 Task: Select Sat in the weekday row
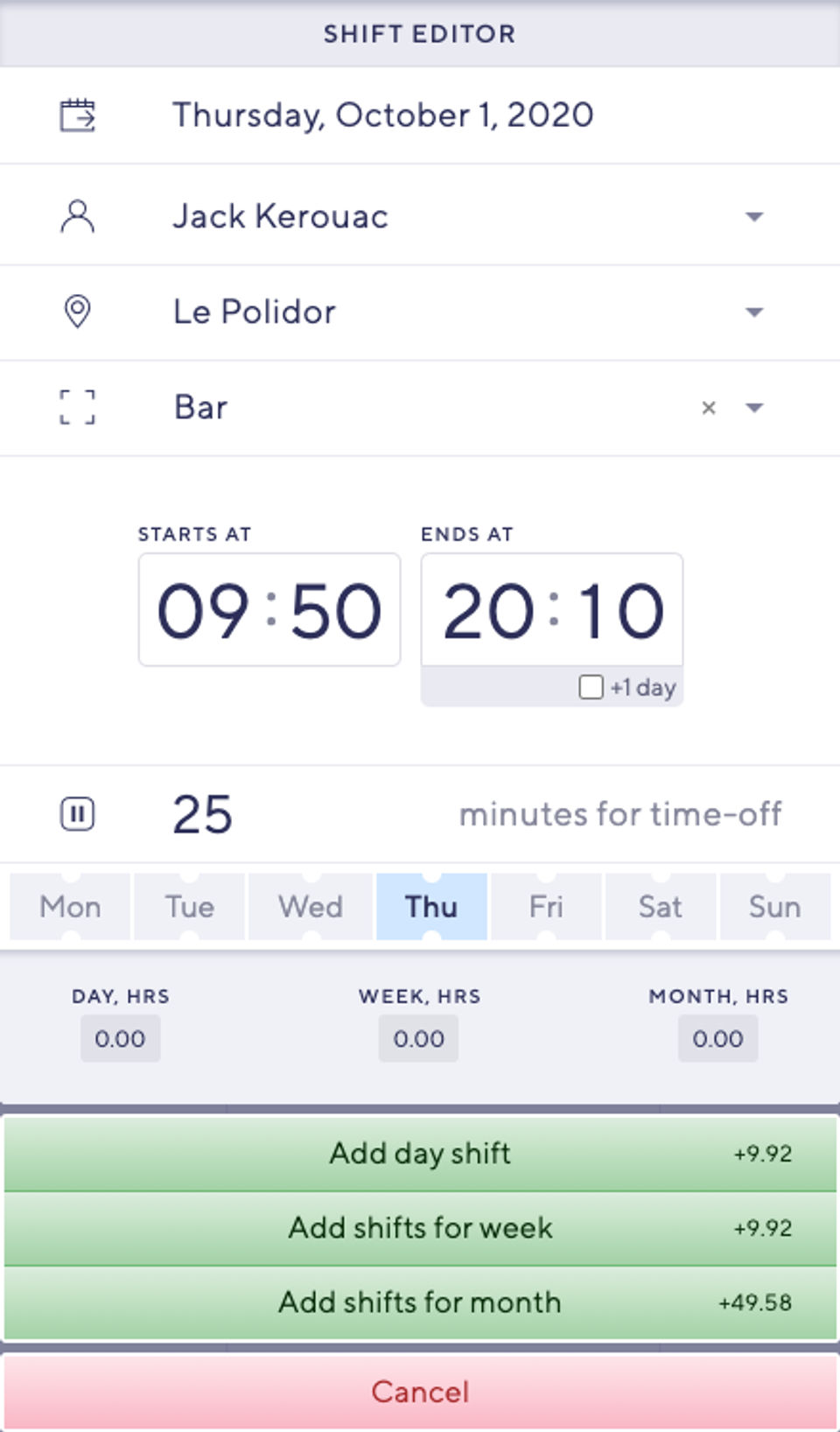point(660,907)
